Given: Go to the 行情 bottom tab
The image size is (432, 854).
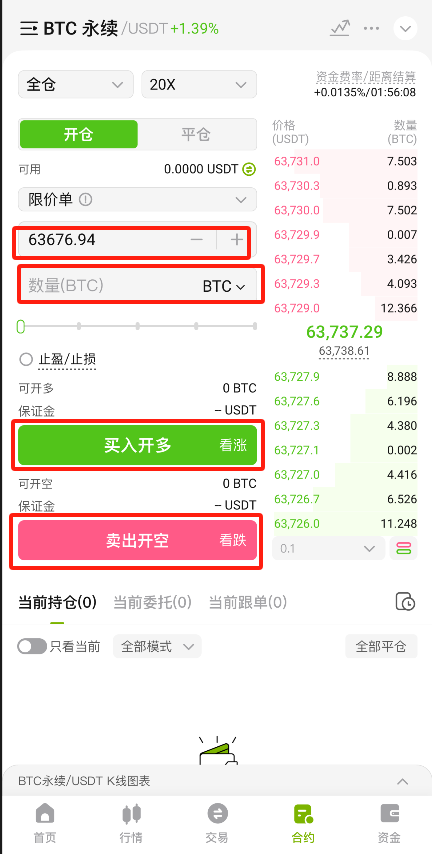Looking at the screenshot, I should click(x=131, y=824).
